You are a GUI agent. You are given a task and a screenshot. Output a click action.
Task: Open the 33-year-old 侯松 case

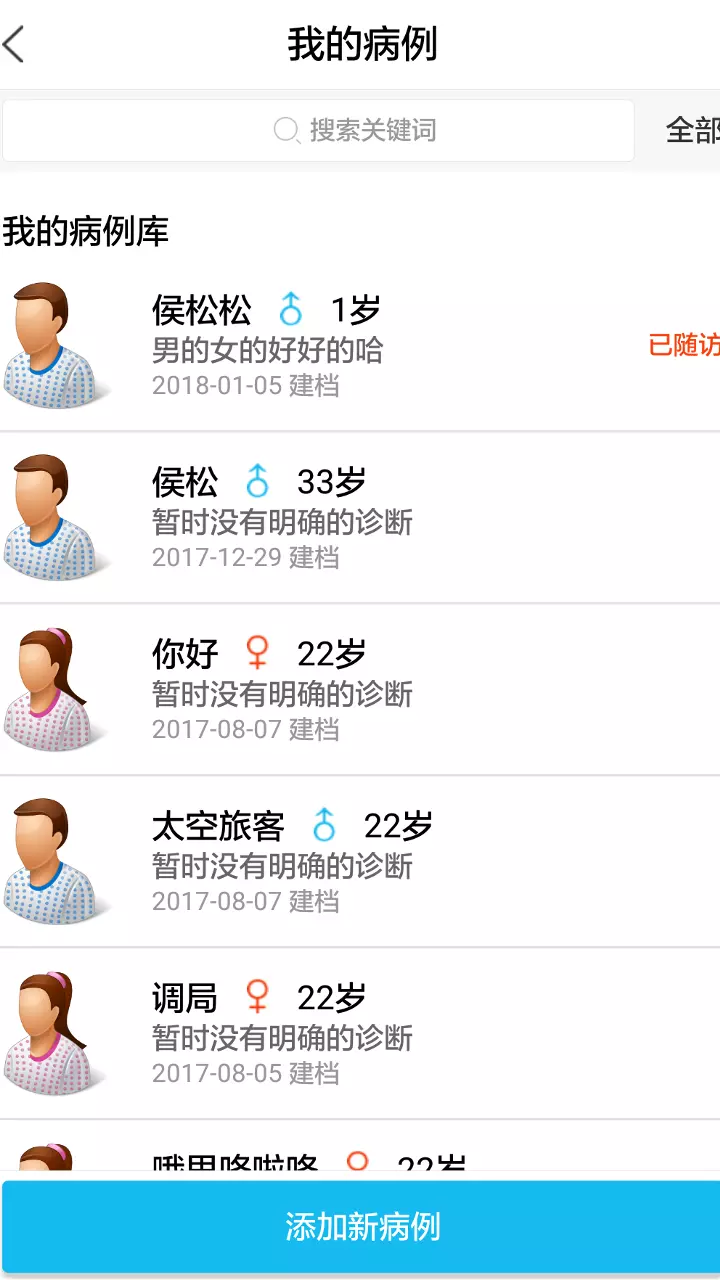pyautogui.click(x=360, y=518)
